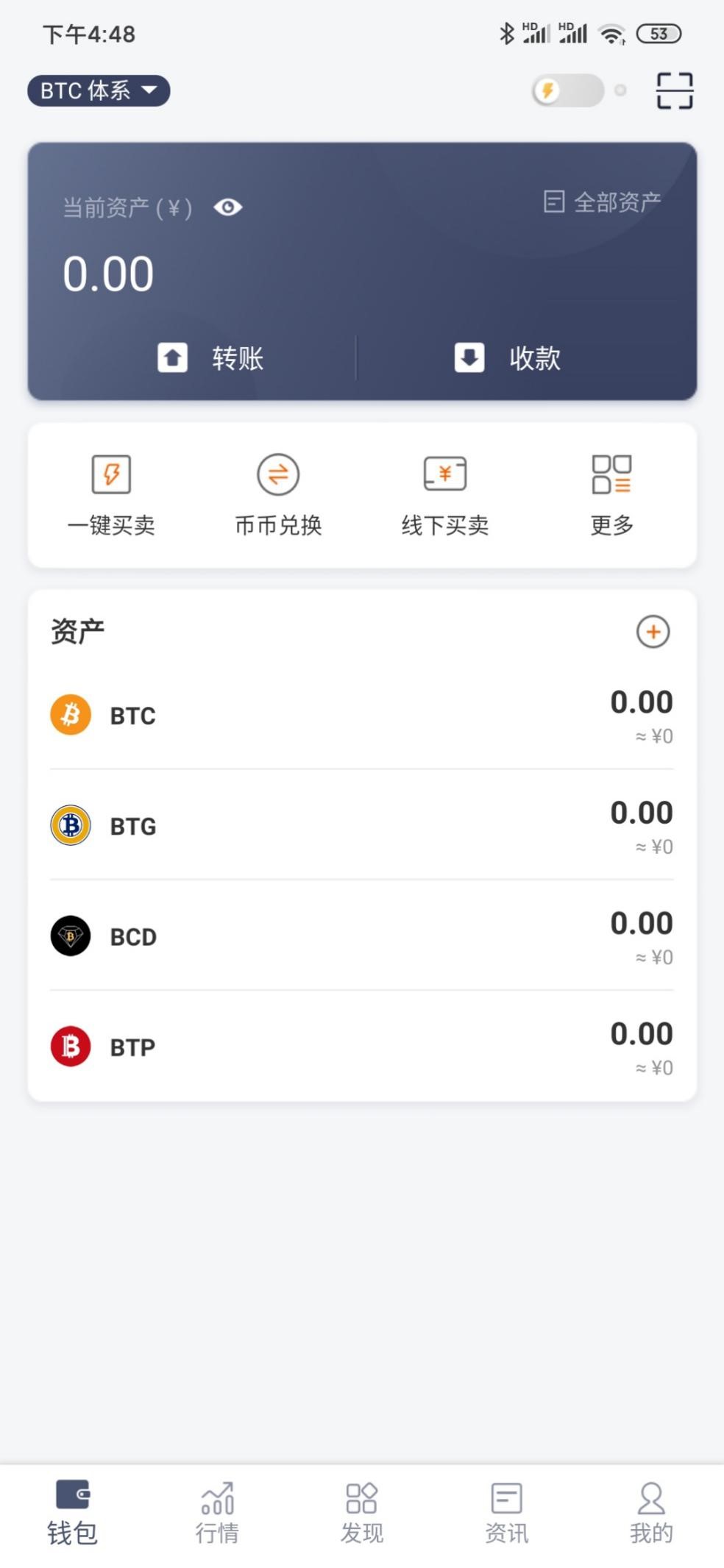Add an asset with plus icon
This screenshot has height=1568, width=724.
click(x=653, y=632)
